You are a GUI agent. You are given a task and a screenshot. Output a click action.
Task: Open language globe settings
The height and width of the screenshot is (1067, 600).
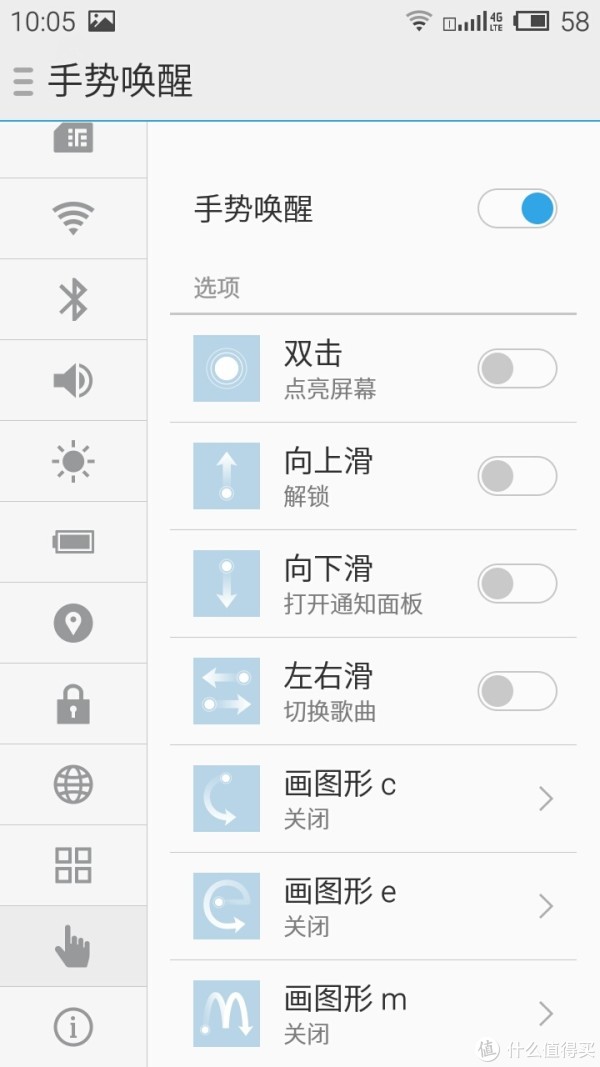pyautogui.click(x=73, y=785)
